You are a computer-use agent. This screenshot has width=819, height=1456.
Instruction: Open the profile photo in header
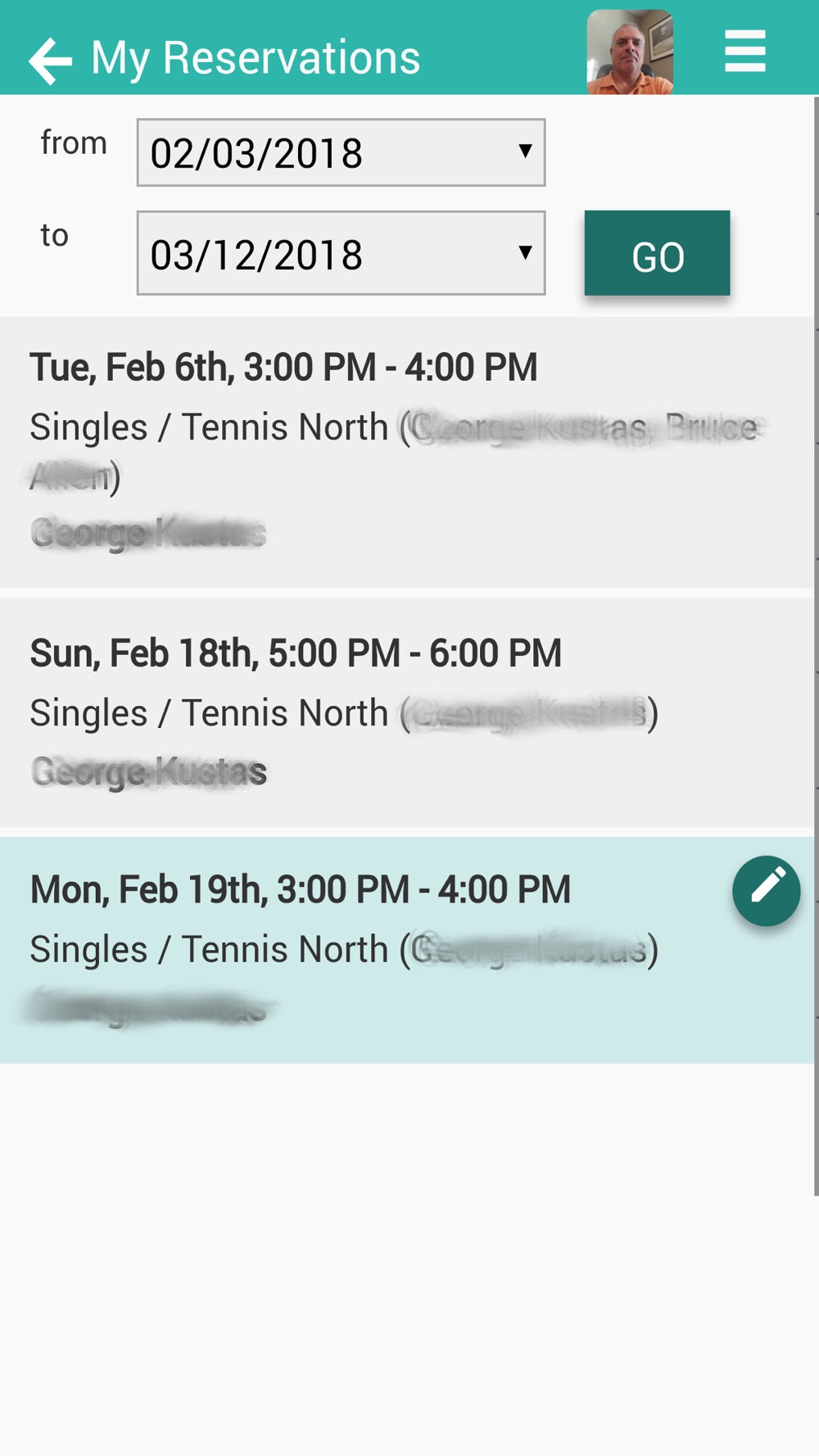click(x=629, y=52)
